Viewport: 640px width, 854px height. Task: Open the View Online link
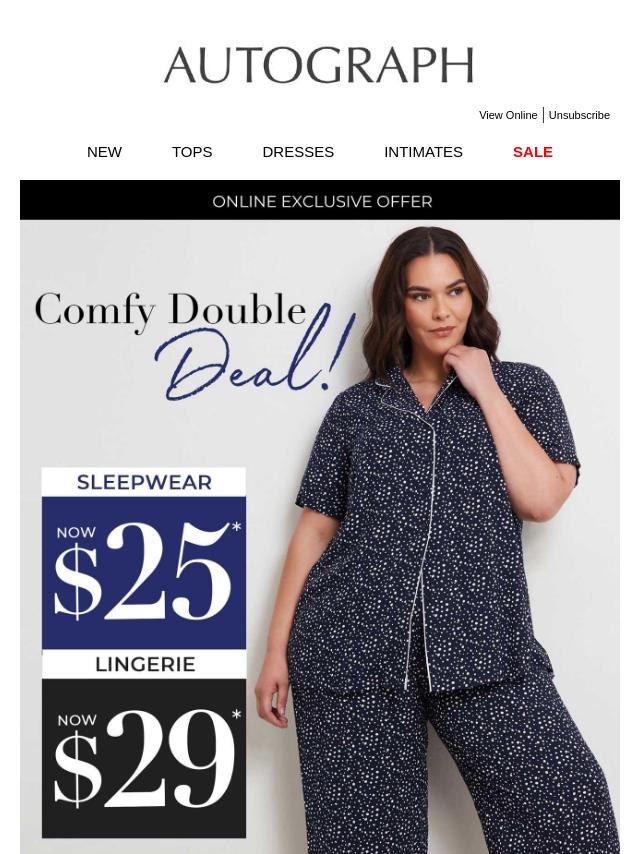[x=508, y=115]
